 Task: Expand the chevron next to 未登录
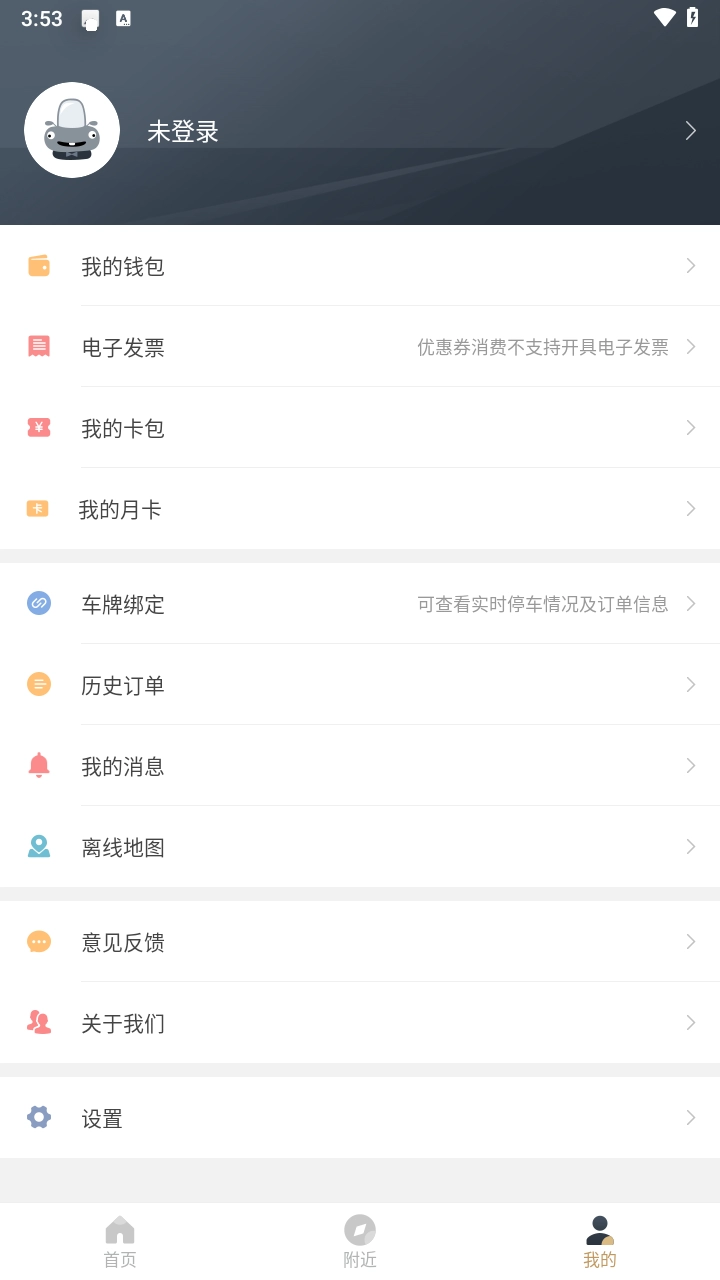tap(690, 129)
